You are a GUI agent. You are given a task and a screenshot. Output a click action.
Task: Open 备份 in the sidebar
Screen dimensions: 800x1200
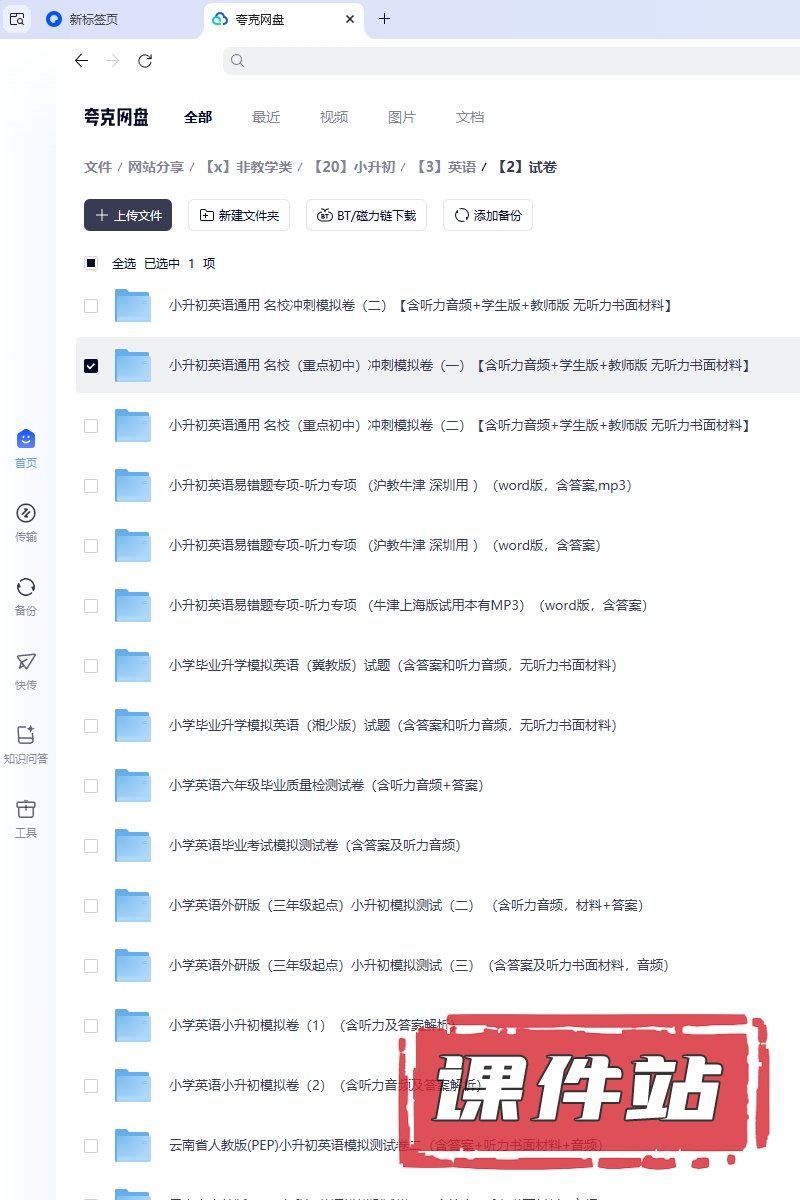pos(26,596)
